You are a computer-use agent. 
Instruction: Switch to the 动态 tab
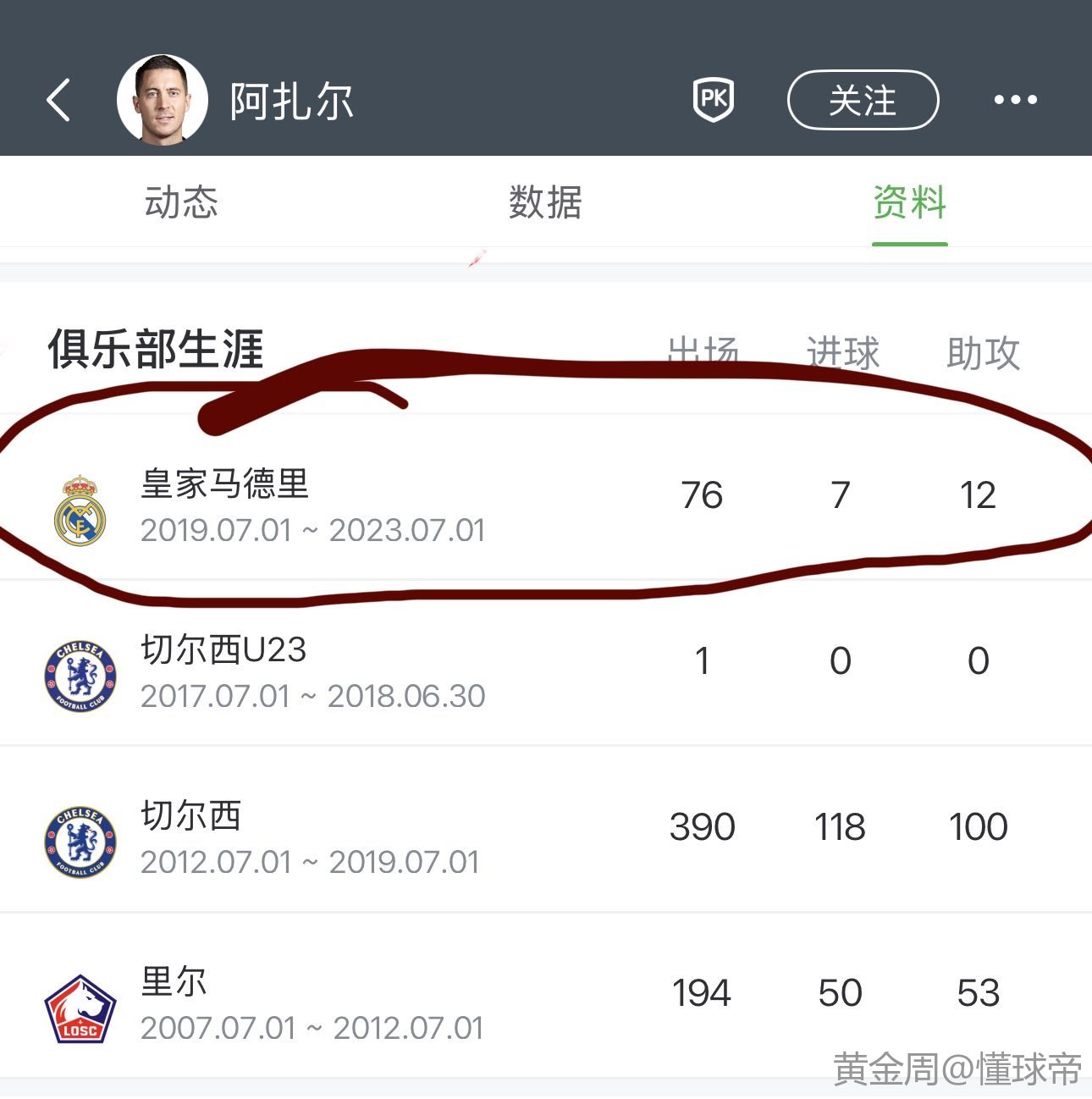pos(181,203)
